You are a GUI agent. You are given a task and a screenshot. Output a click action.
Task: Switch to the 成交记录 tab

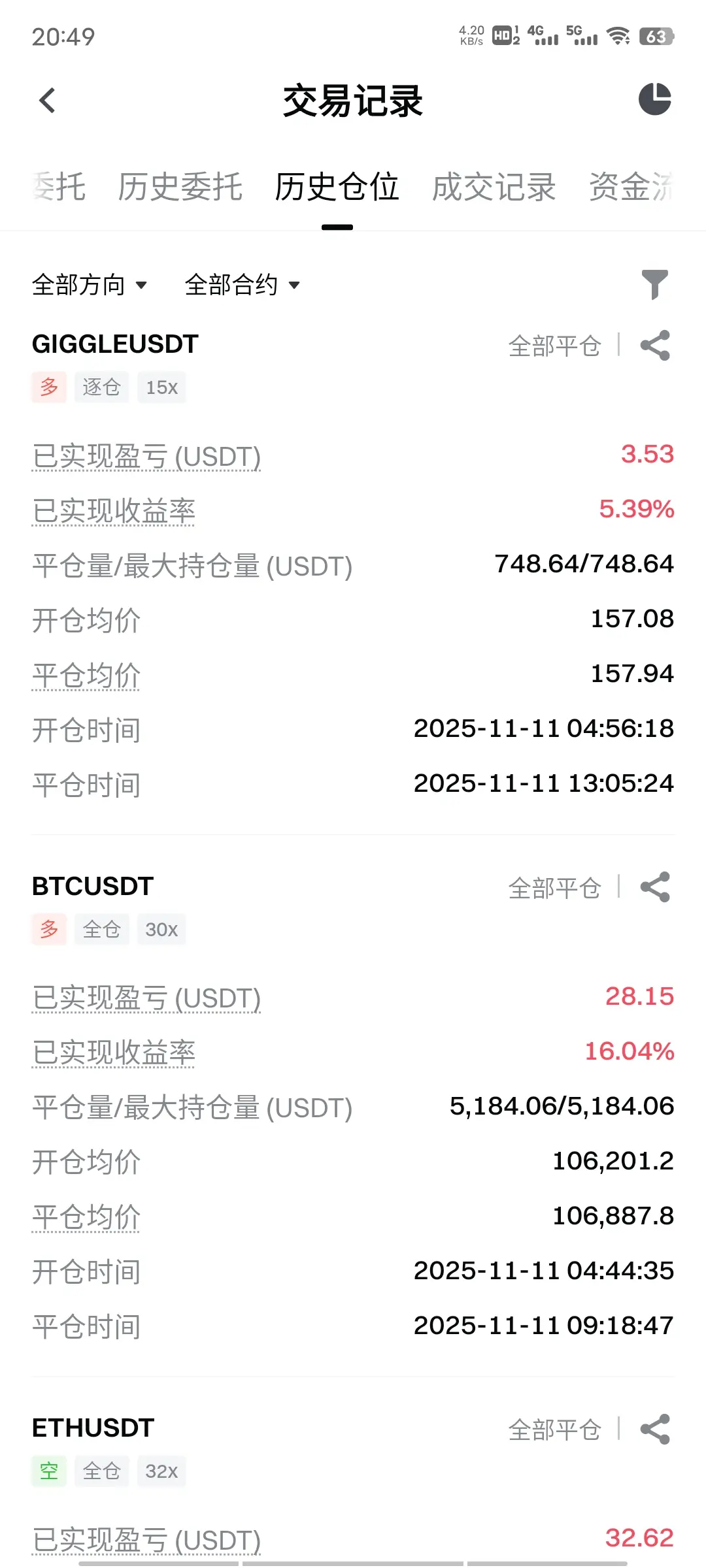pos(494,187)
